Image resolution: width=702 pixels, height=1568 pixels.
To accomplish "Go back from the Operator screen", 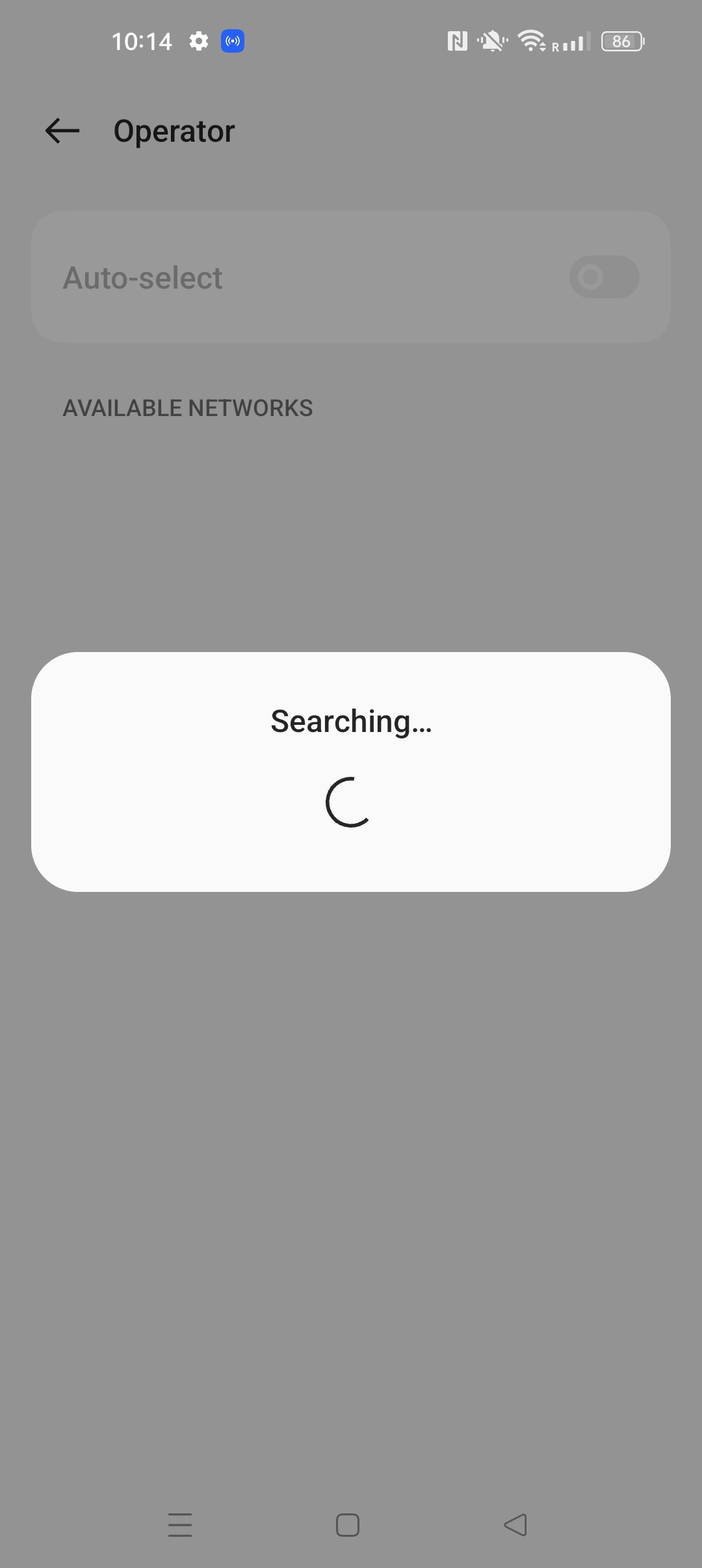I will click(x=62, y=131).
